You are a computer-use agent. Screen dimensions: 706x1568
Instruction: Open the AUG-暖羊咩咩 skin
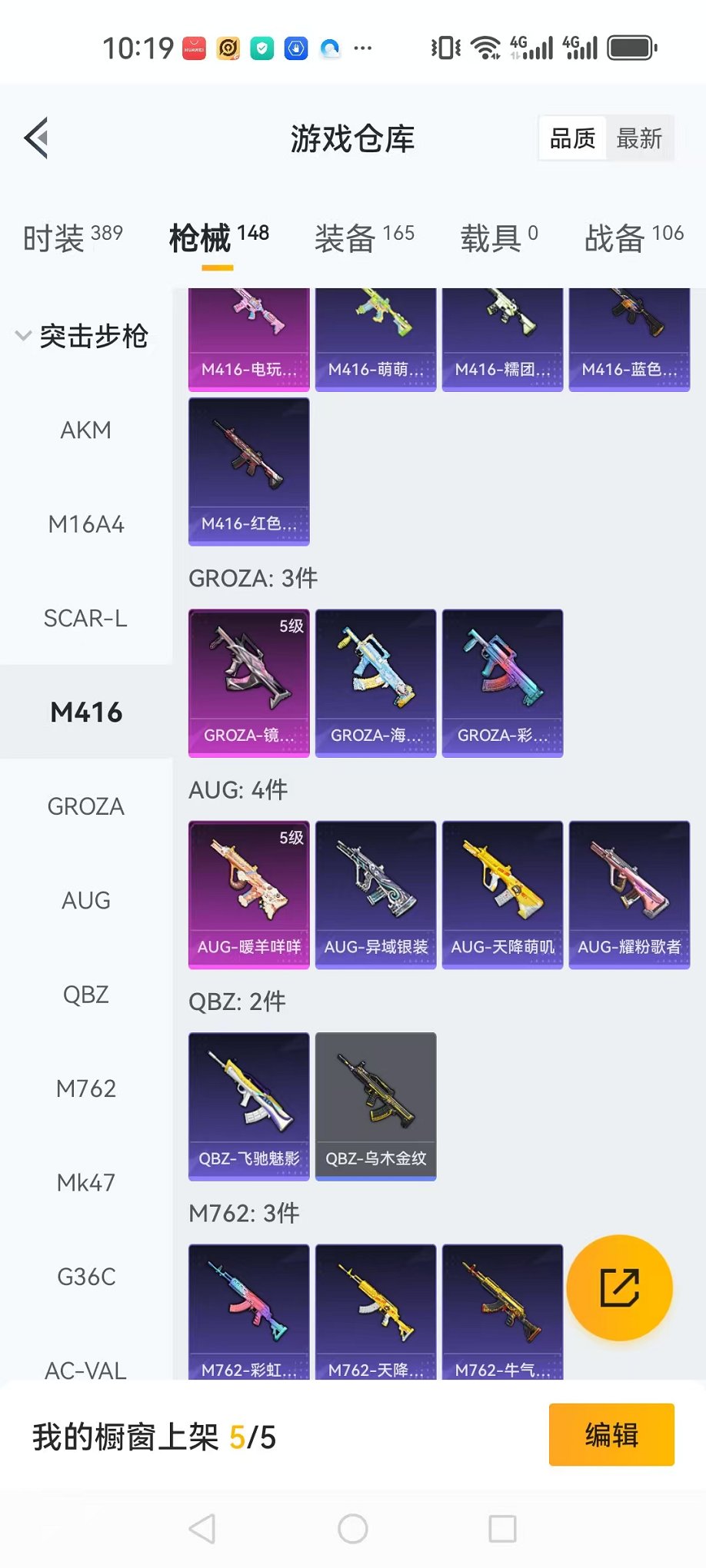click(x=248, y=894)
